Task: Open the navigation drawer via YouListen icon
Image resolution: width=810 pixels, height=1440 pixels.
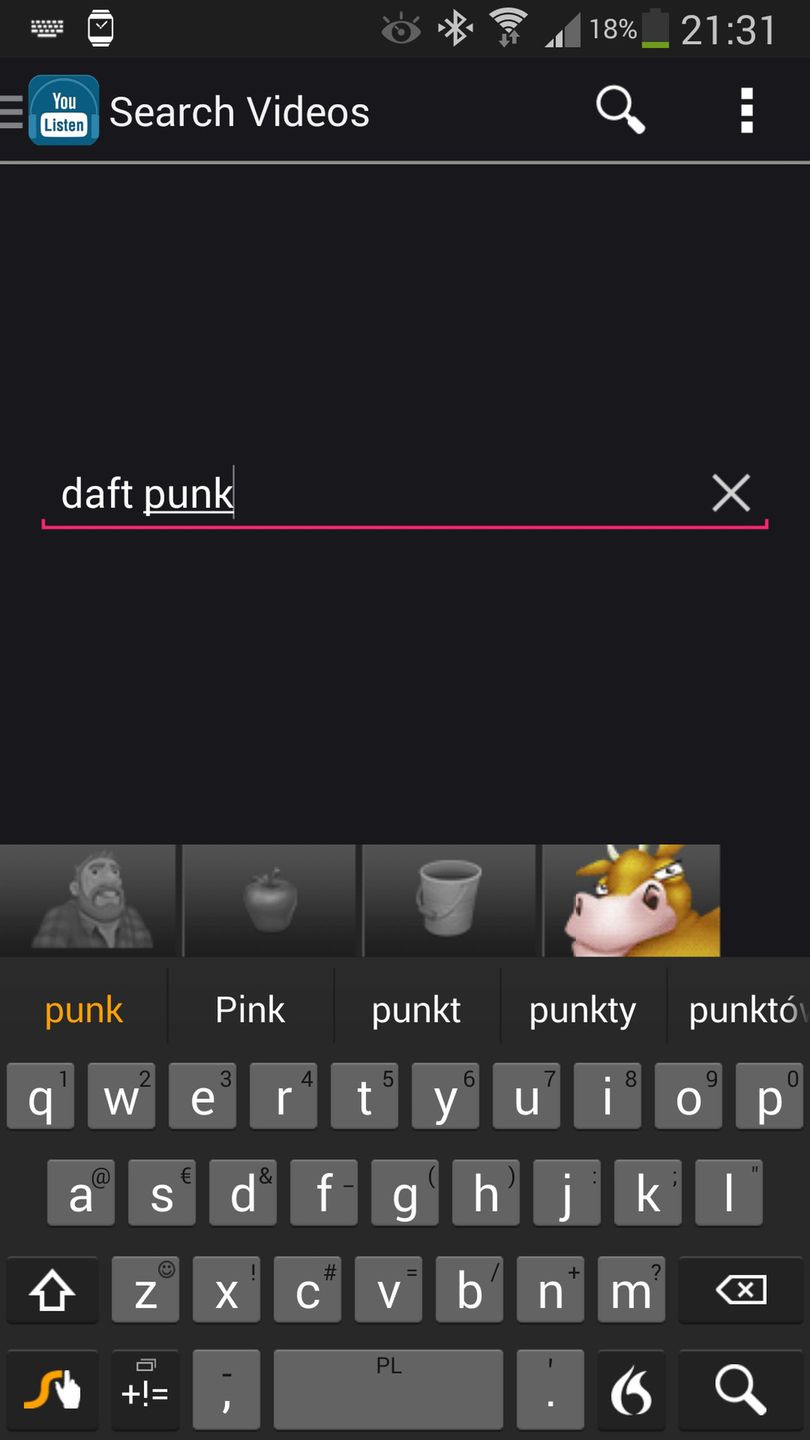Action: [x=62, y=111]
